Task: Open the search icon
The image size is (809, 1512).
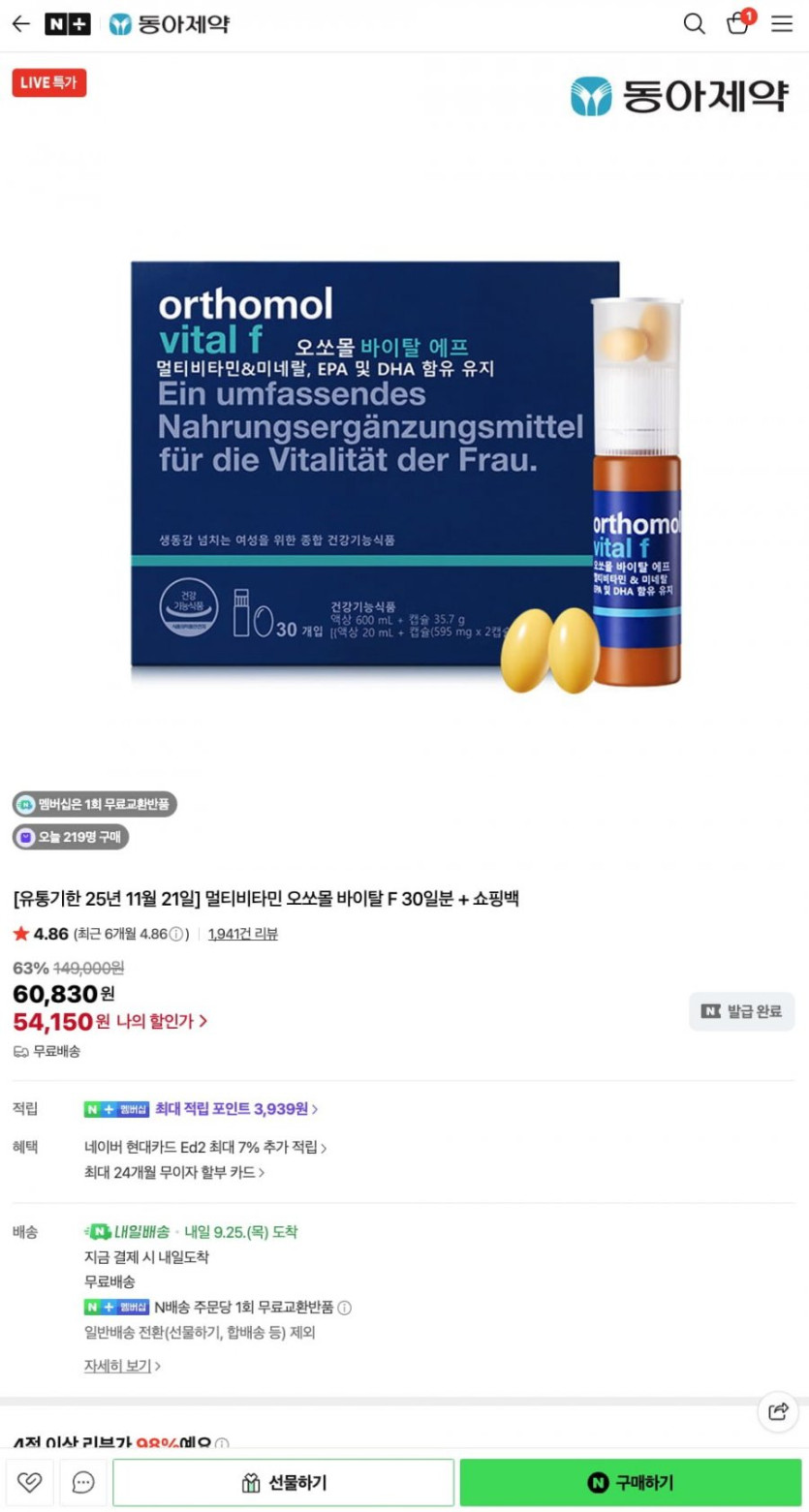Action: [694, 24]
